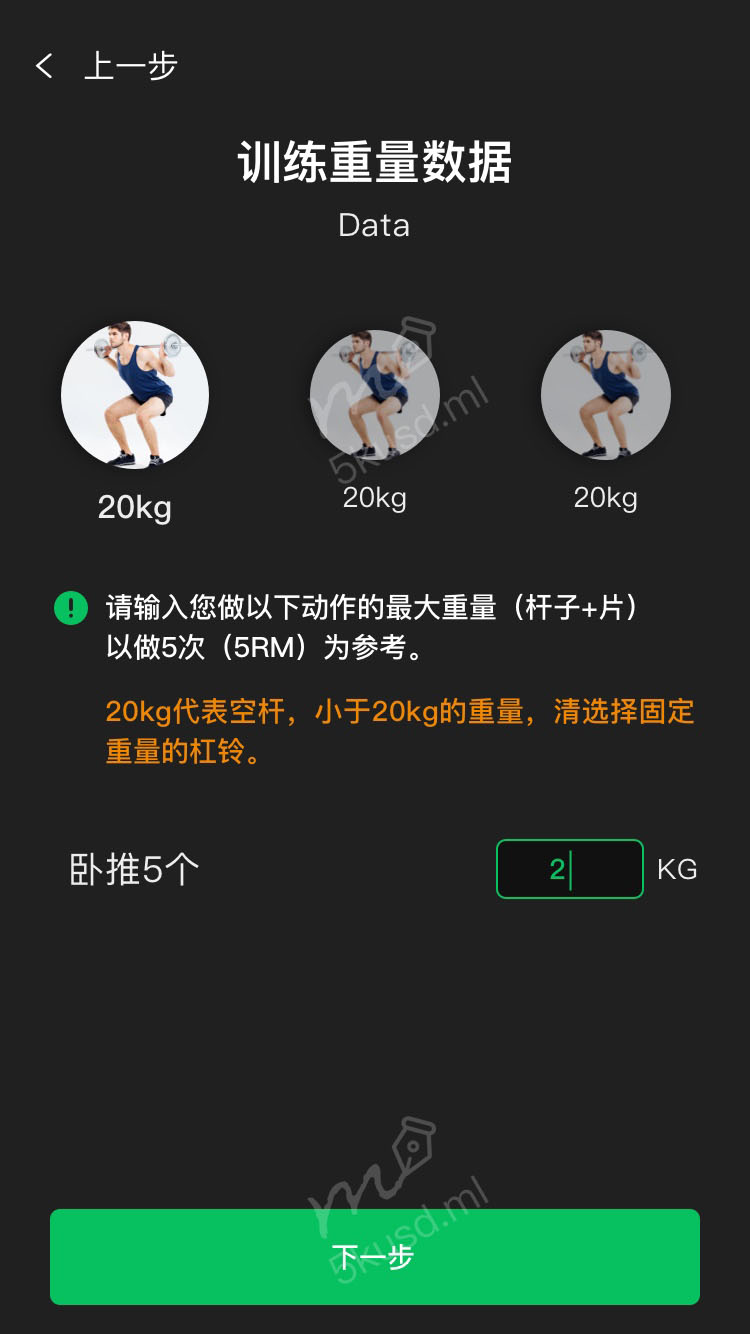Tap the 卧推5个 weight input field
The height and width of the screenshot is (1334, 750).
click(x=569, y=869)
